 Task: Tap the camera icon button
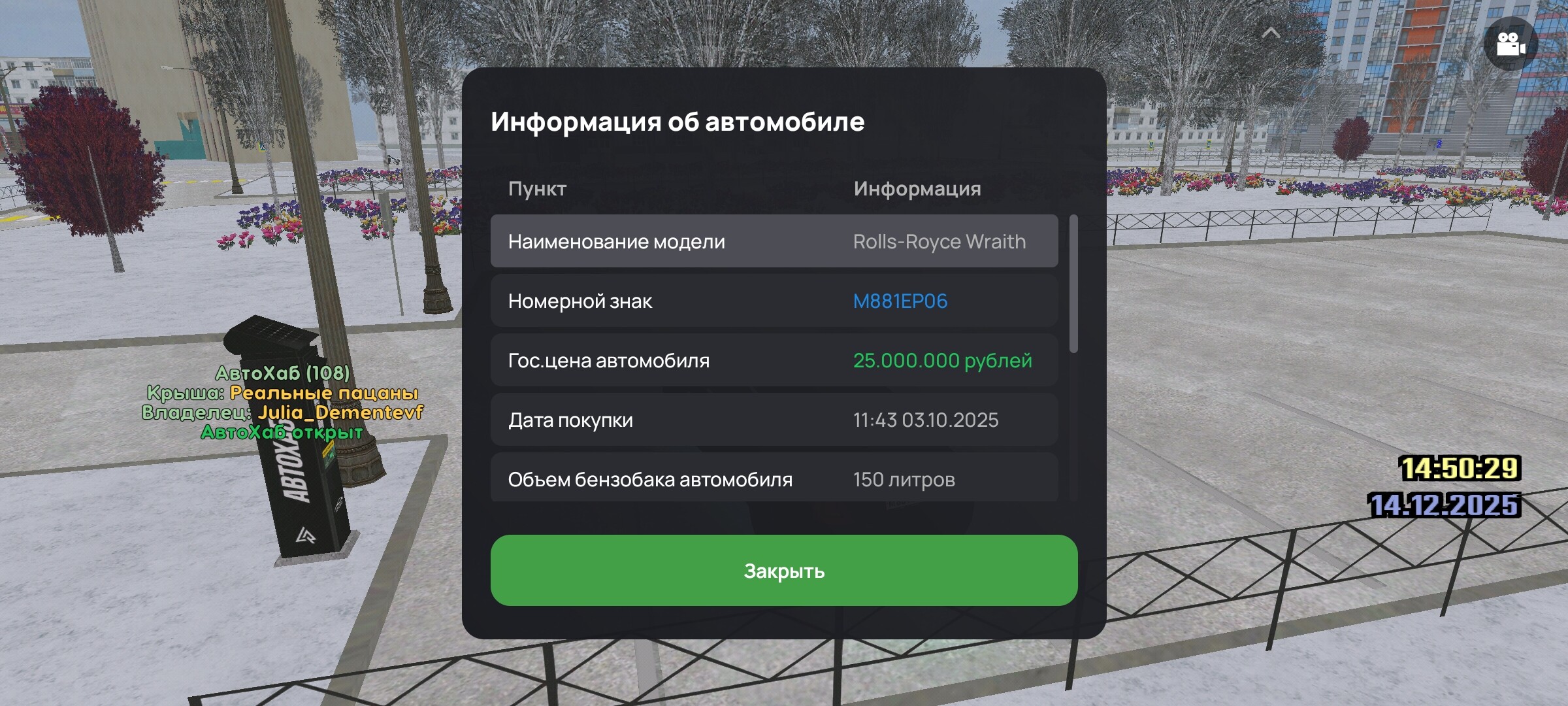pyautogui.click(x=1510, y=44)
